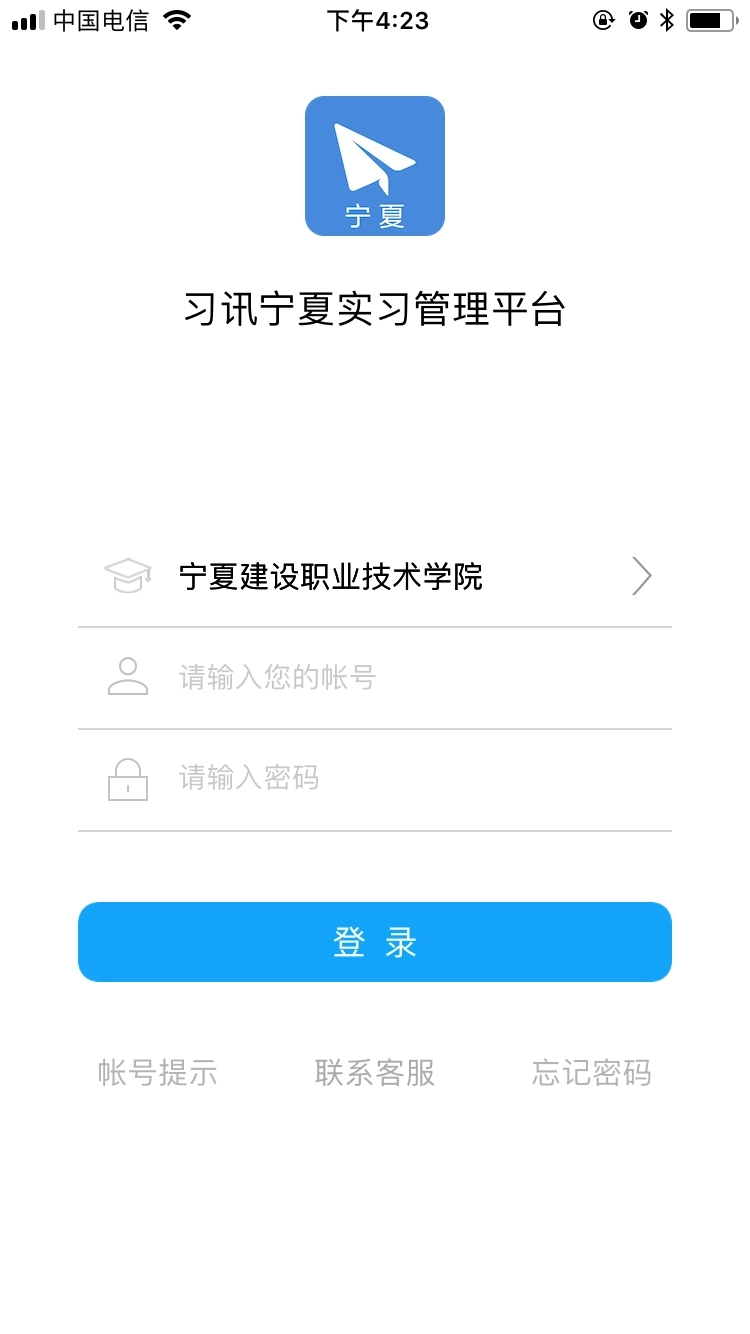
Task: Focus the account field 请输入您的帐号
Action: point(400,678)
